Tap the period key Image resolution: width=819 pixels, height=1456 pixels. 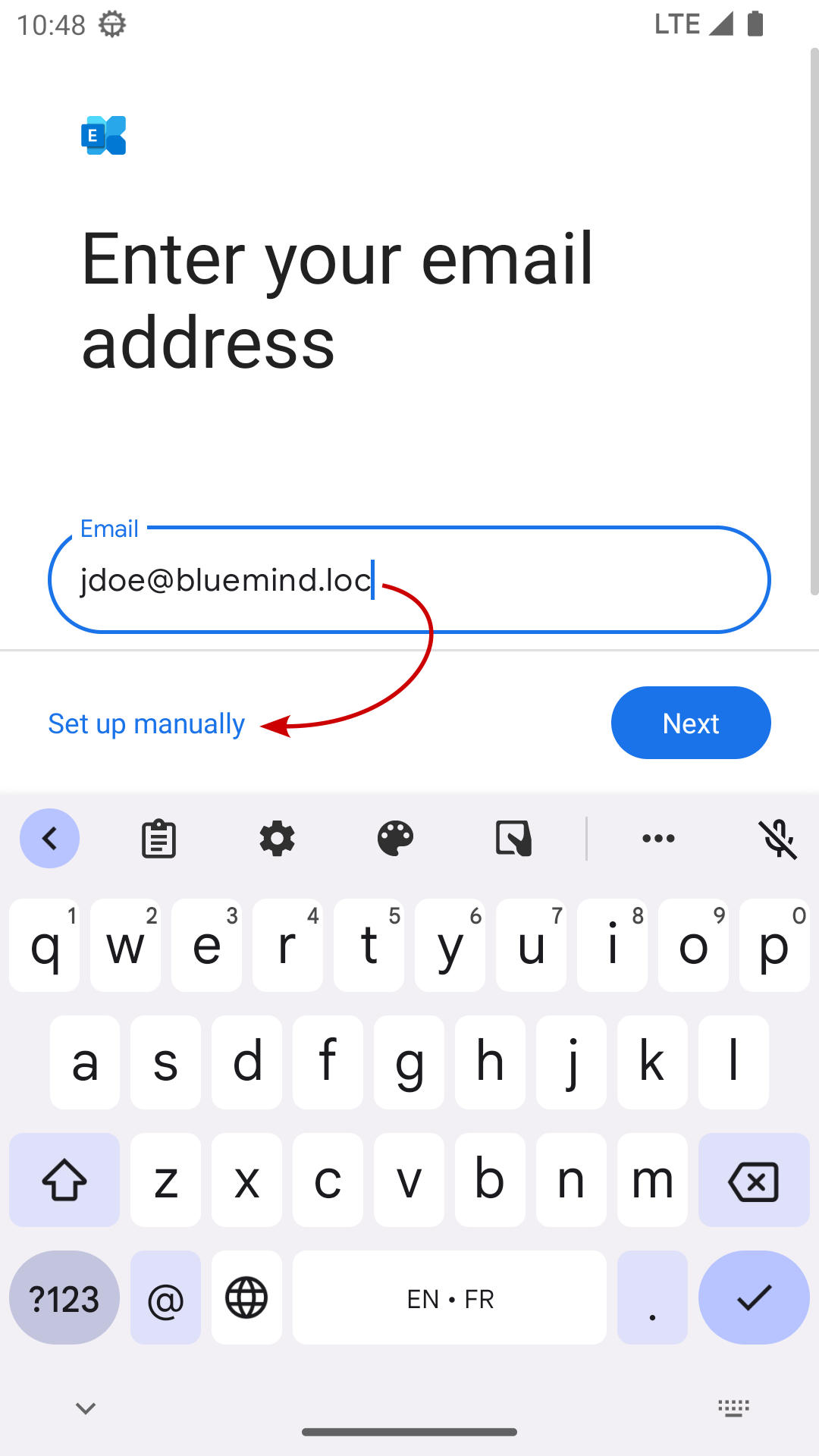click(x=652, y=1298)
